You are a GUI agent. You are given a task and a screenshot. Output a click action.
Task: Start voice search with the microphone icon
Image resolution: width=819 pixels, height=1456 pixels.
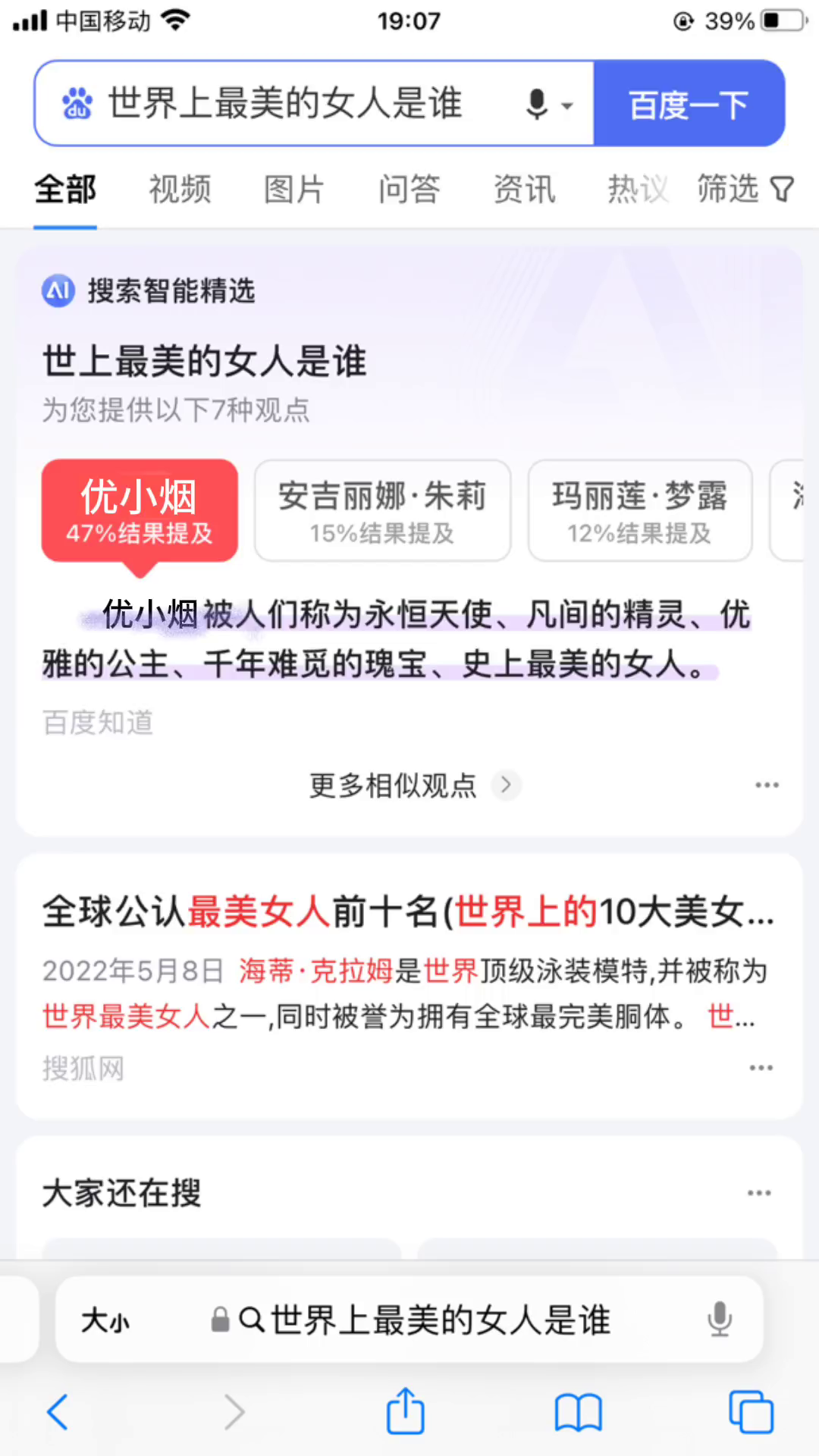[x=538, y=104]
